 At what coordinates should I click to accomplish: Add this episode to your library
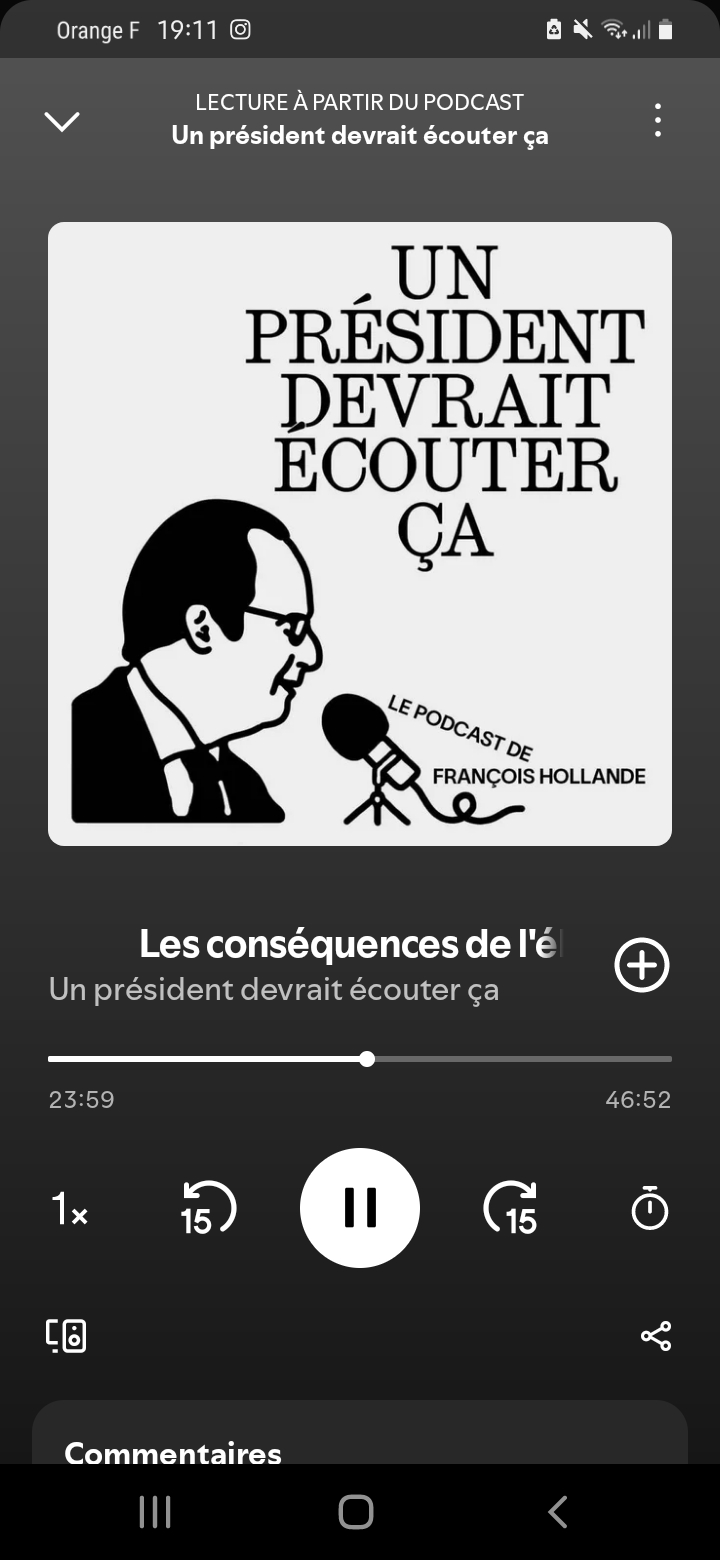[x=641, y=965]
